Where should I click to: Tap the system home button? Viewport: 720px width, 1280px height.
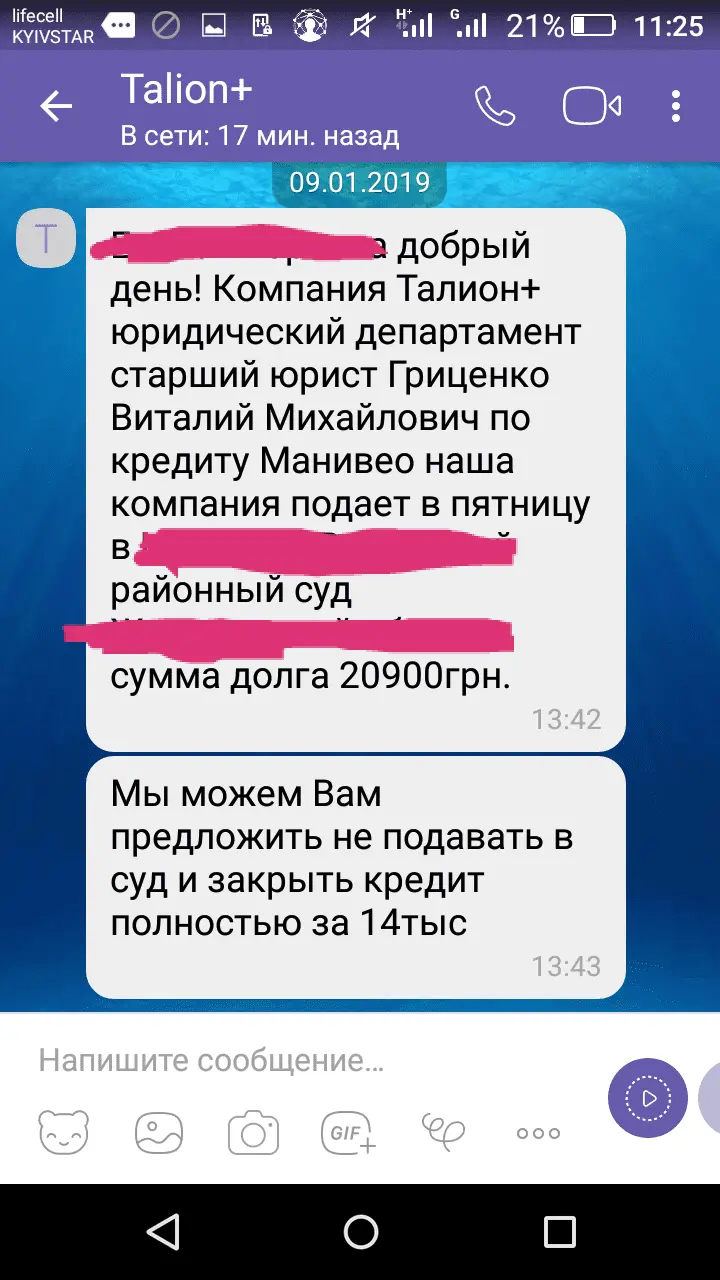click(360, 1230)
